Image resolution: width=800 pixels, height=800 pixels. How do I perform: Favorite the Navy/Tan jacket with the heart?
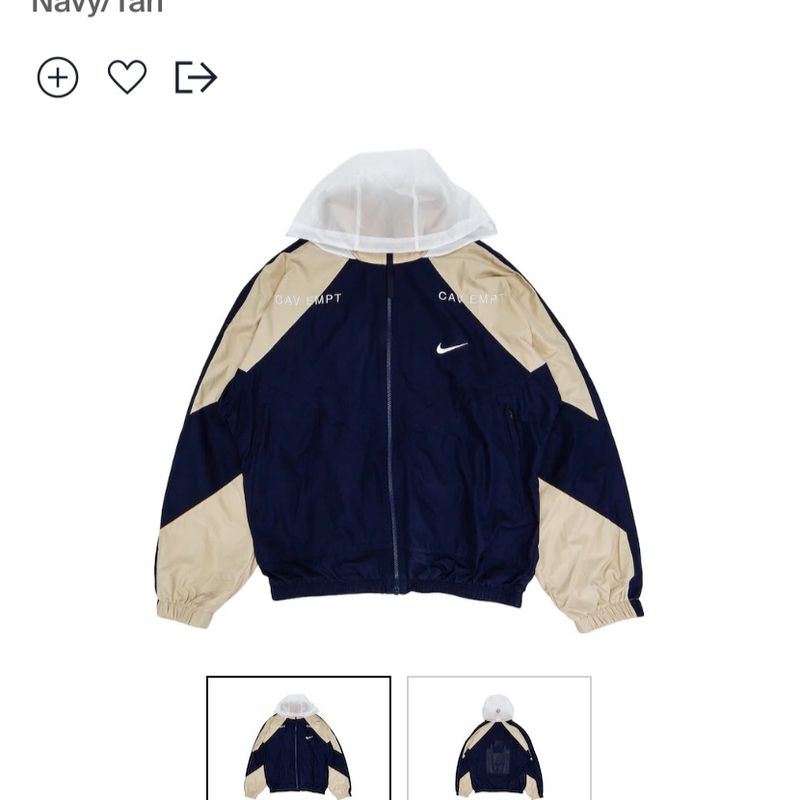tap(127, 77)
